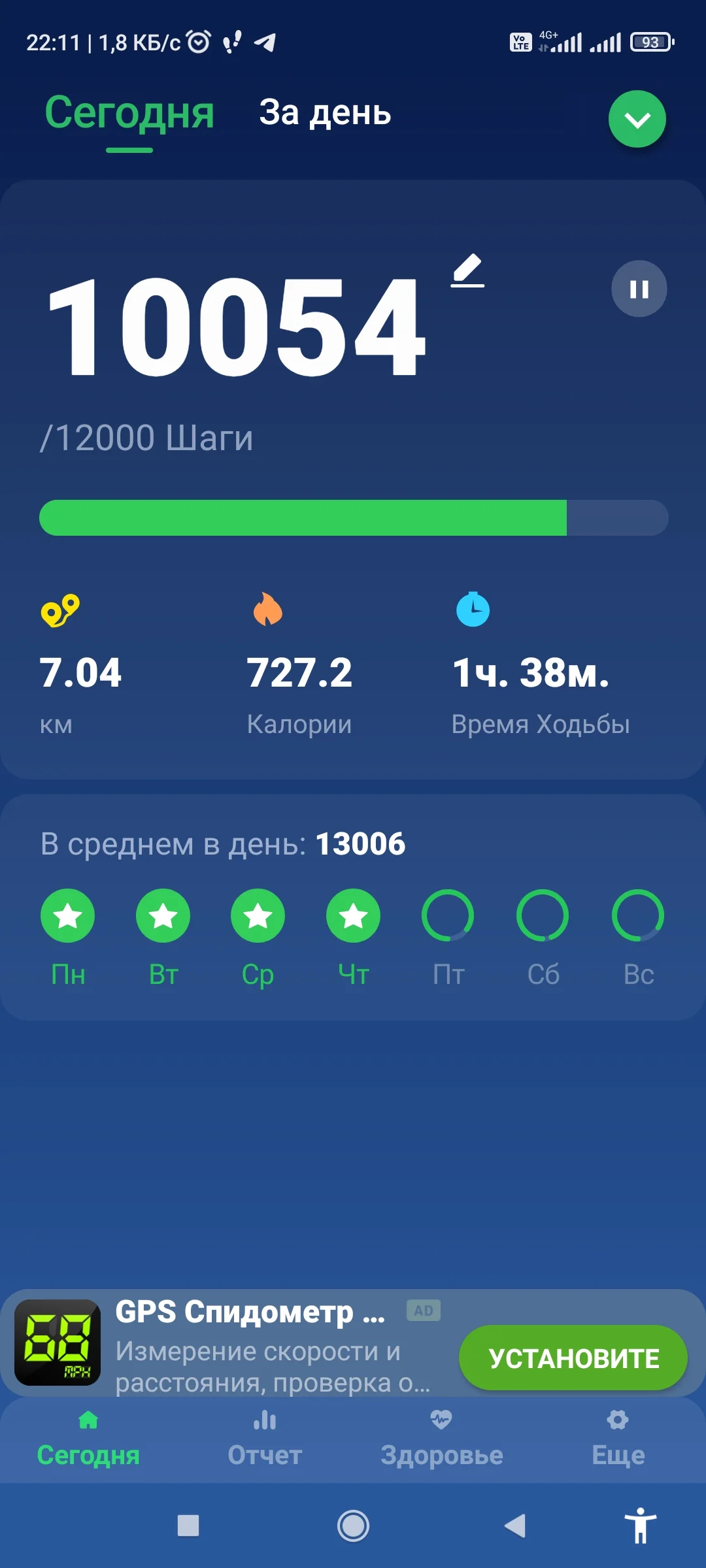Tap УСТАНОВИТЕ to install the advertised app
Viewport: 706px width, 1568px height.
573,1358
